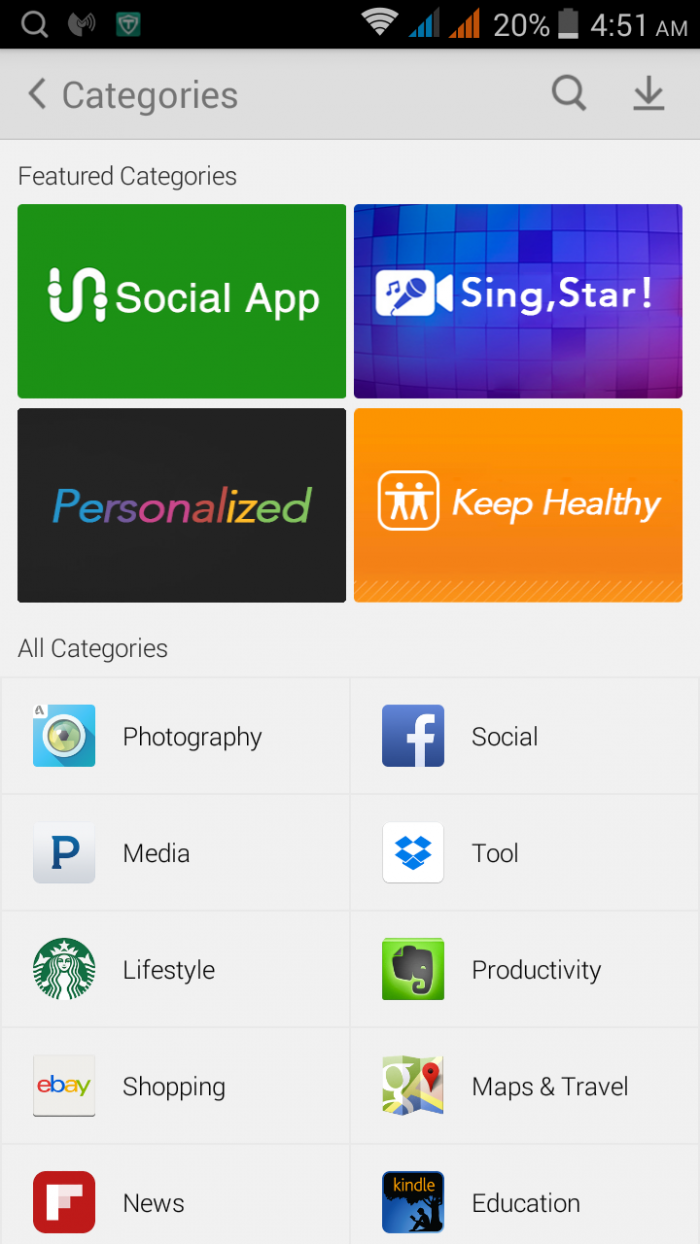
Task: Go back from Categories
Action: 38,95
